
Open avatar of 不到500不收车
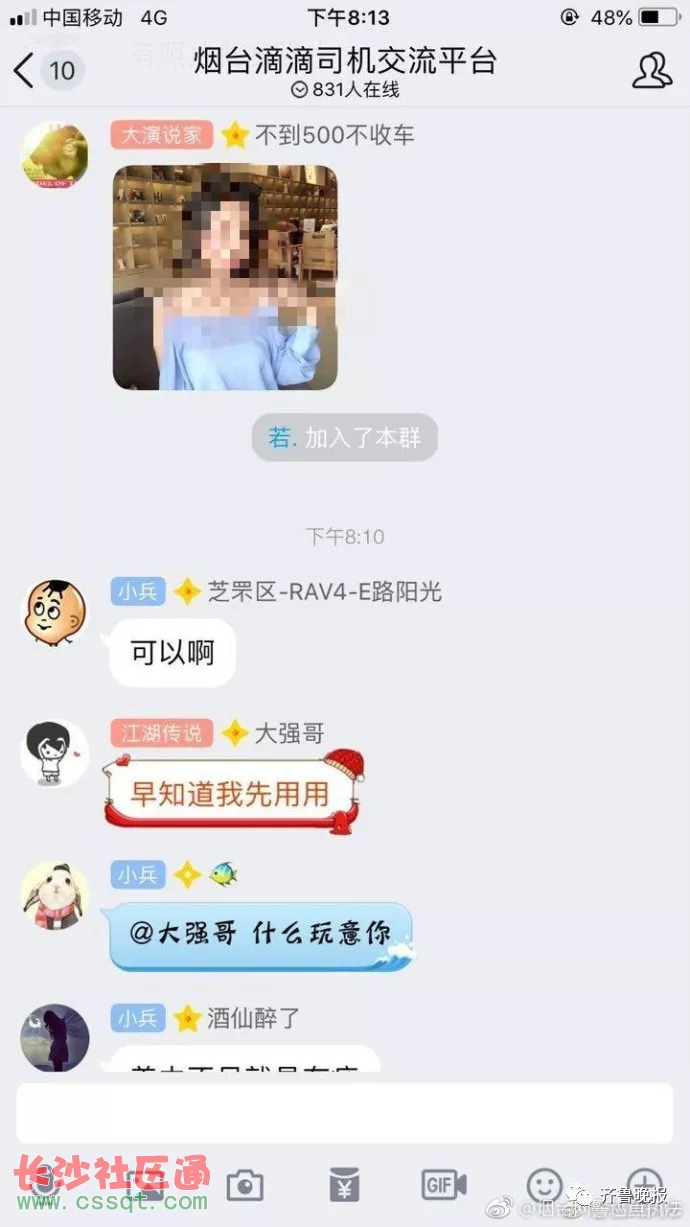coord(55,154)
